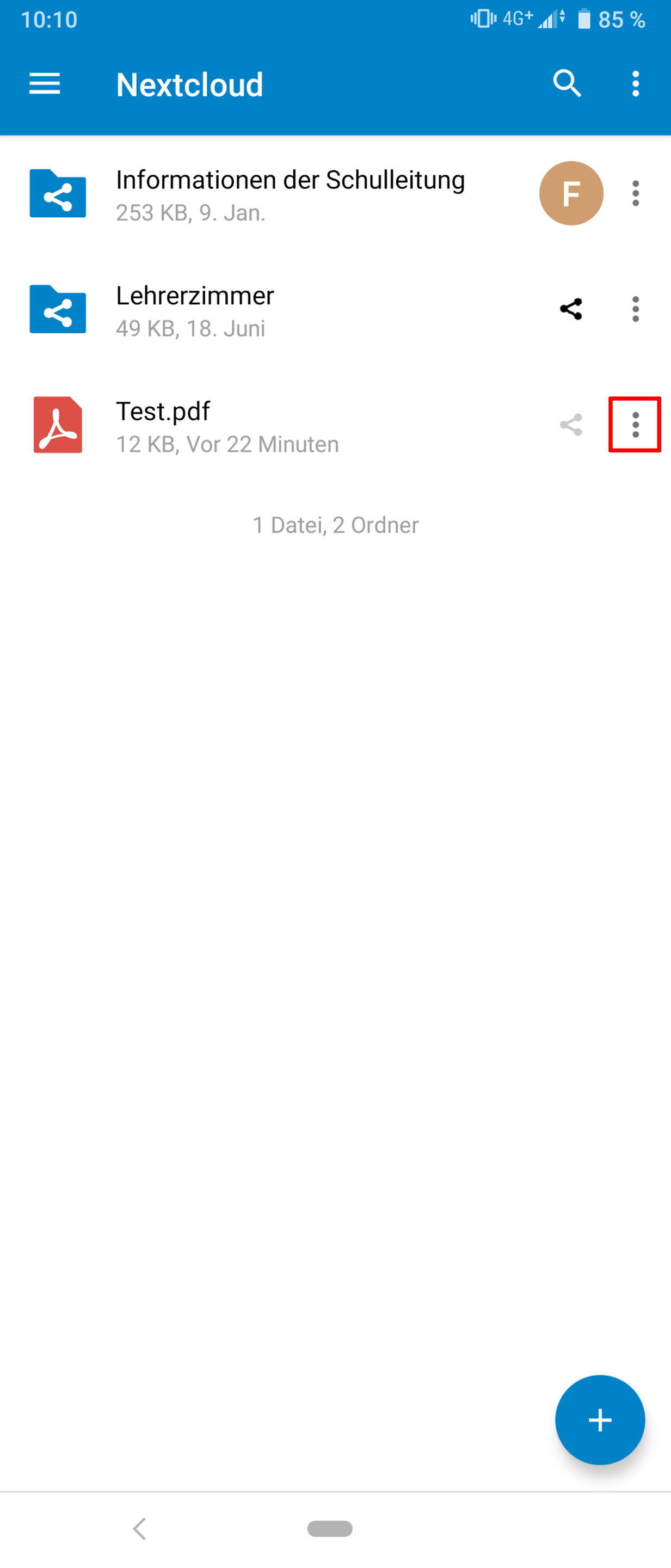This screenshot has width=671, height=1568.
Task: Tap the home pill in navigation bar
Action: point(330,1528)
